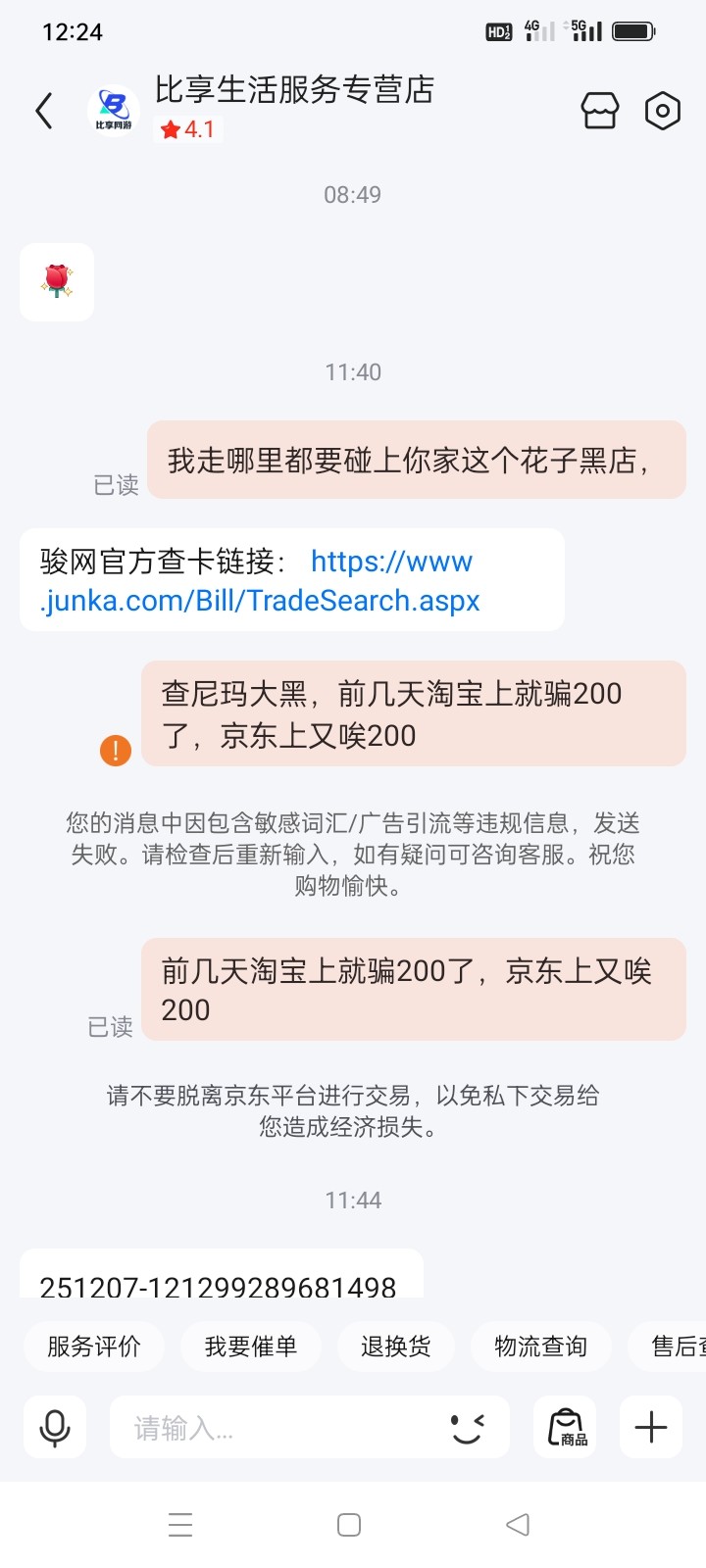Select the 退换货 chip
706x1568 pixels.
pos(395,1347)
